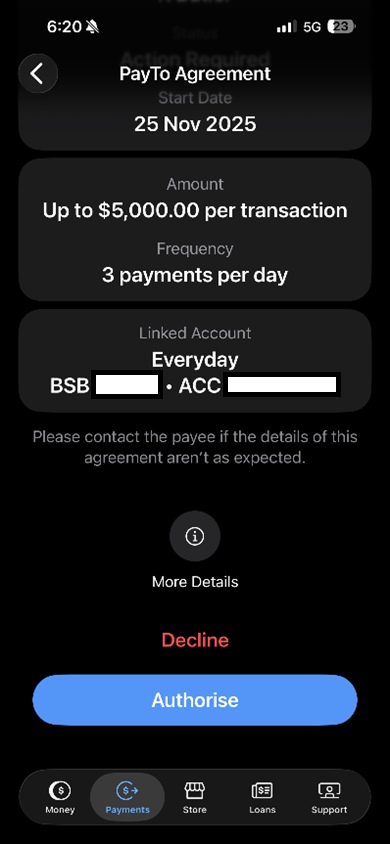Switch to the Money tab
This screenshot has width=390, height=844.
coord(60,797)
